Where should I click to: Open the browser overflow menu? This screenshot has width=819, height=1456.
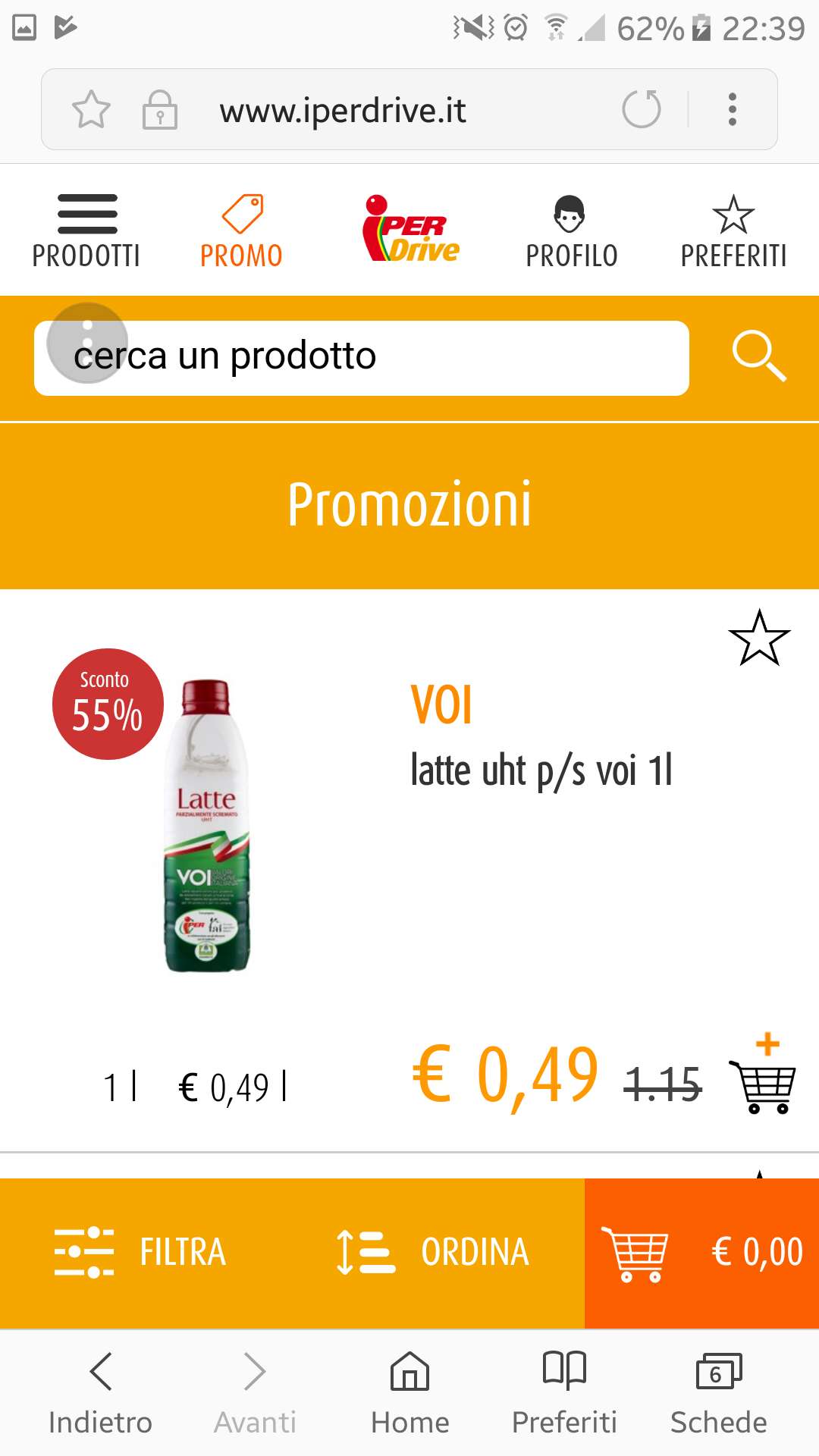732,109
